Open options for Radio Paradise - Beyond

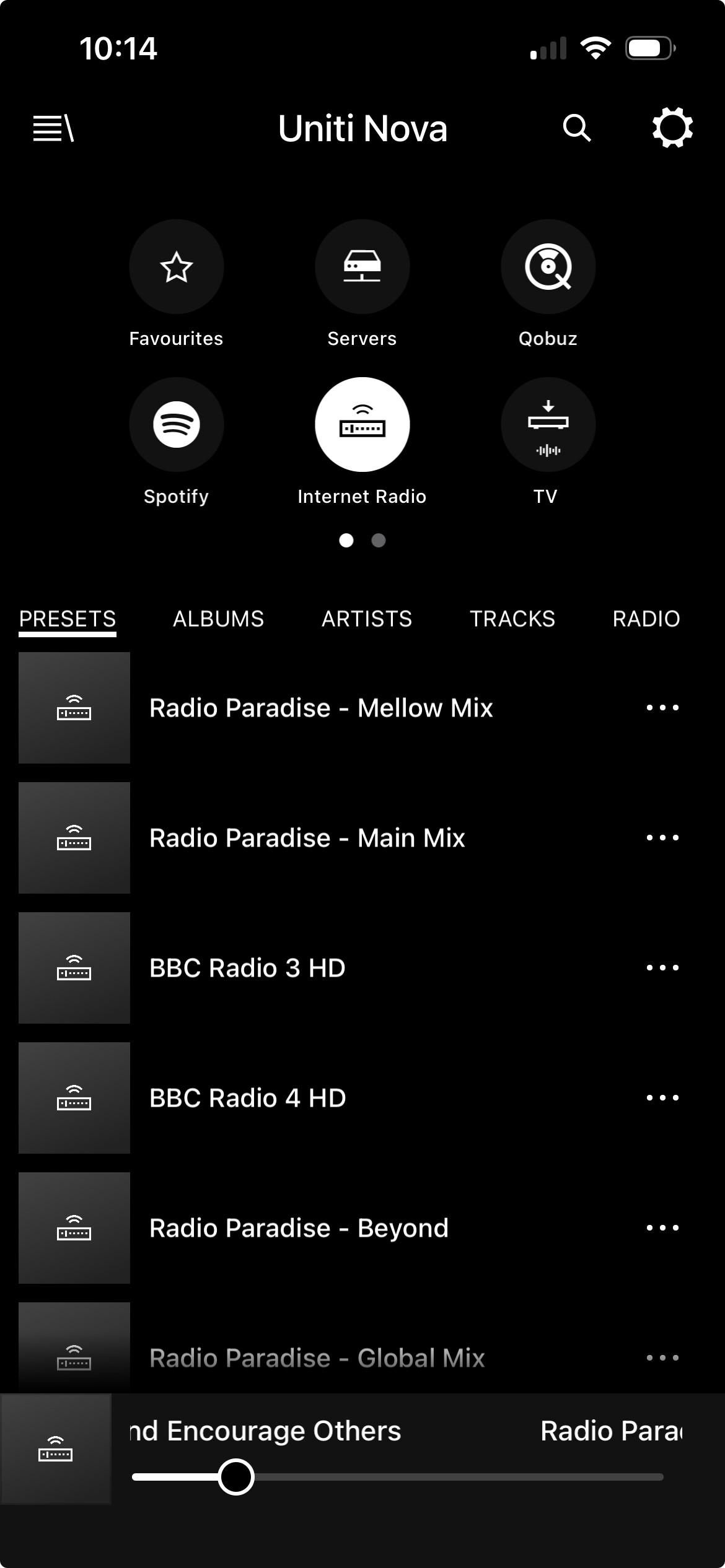pos(662,1228)
